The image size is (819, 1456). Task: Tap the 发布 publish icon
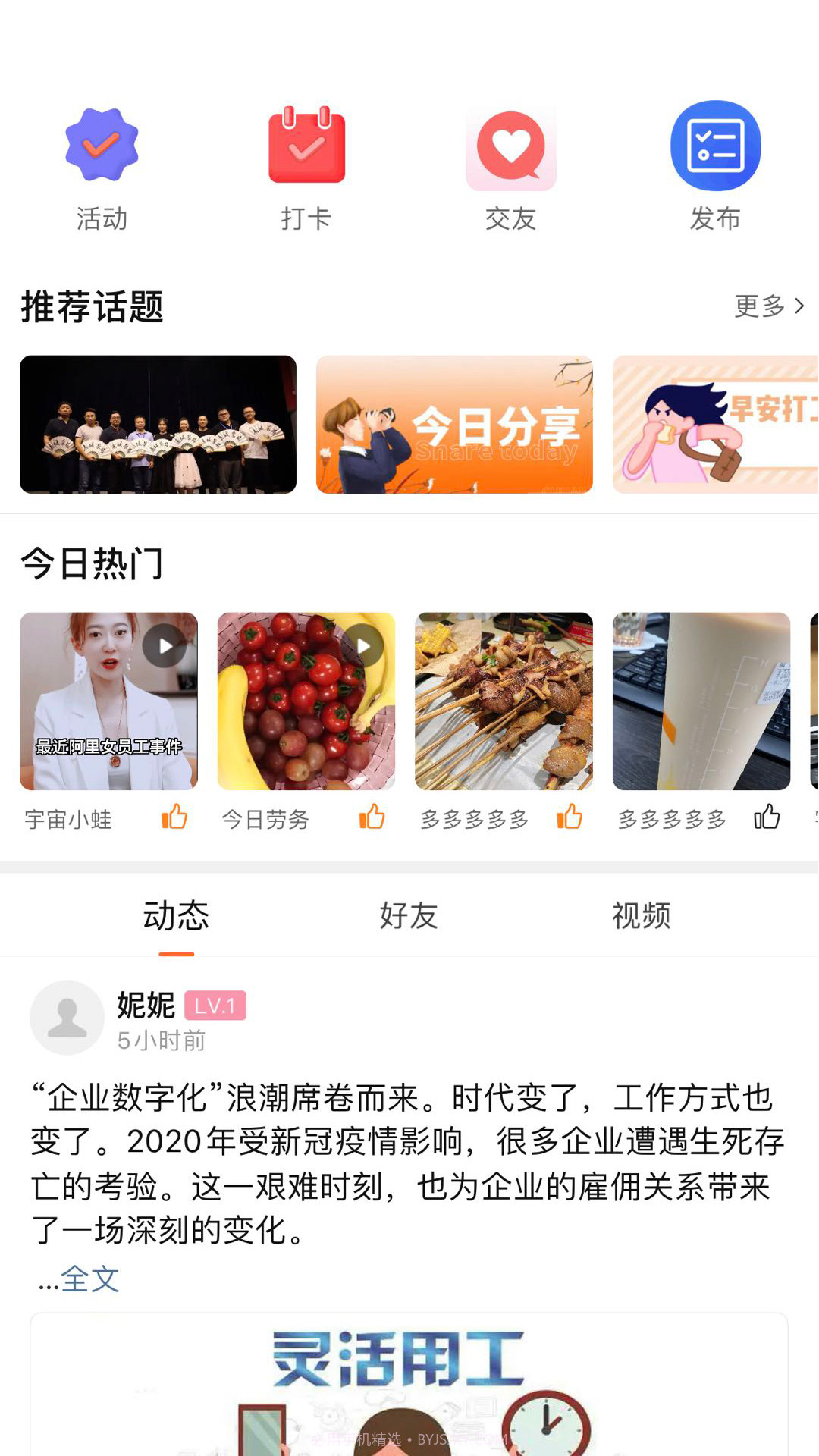click(x=716, y=146)
